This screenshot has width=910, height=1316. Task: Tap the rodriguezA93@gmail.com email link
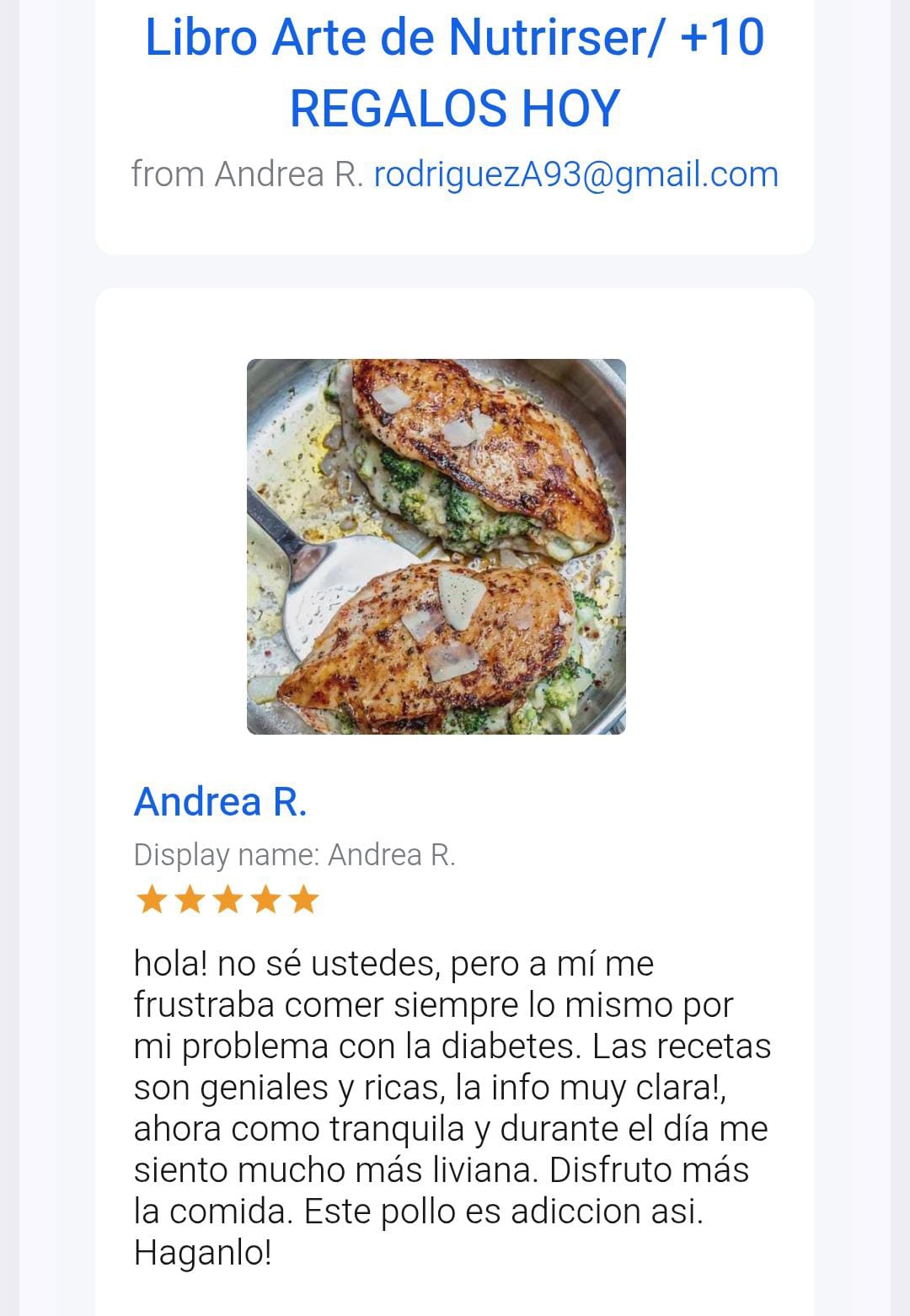(575, 174)
